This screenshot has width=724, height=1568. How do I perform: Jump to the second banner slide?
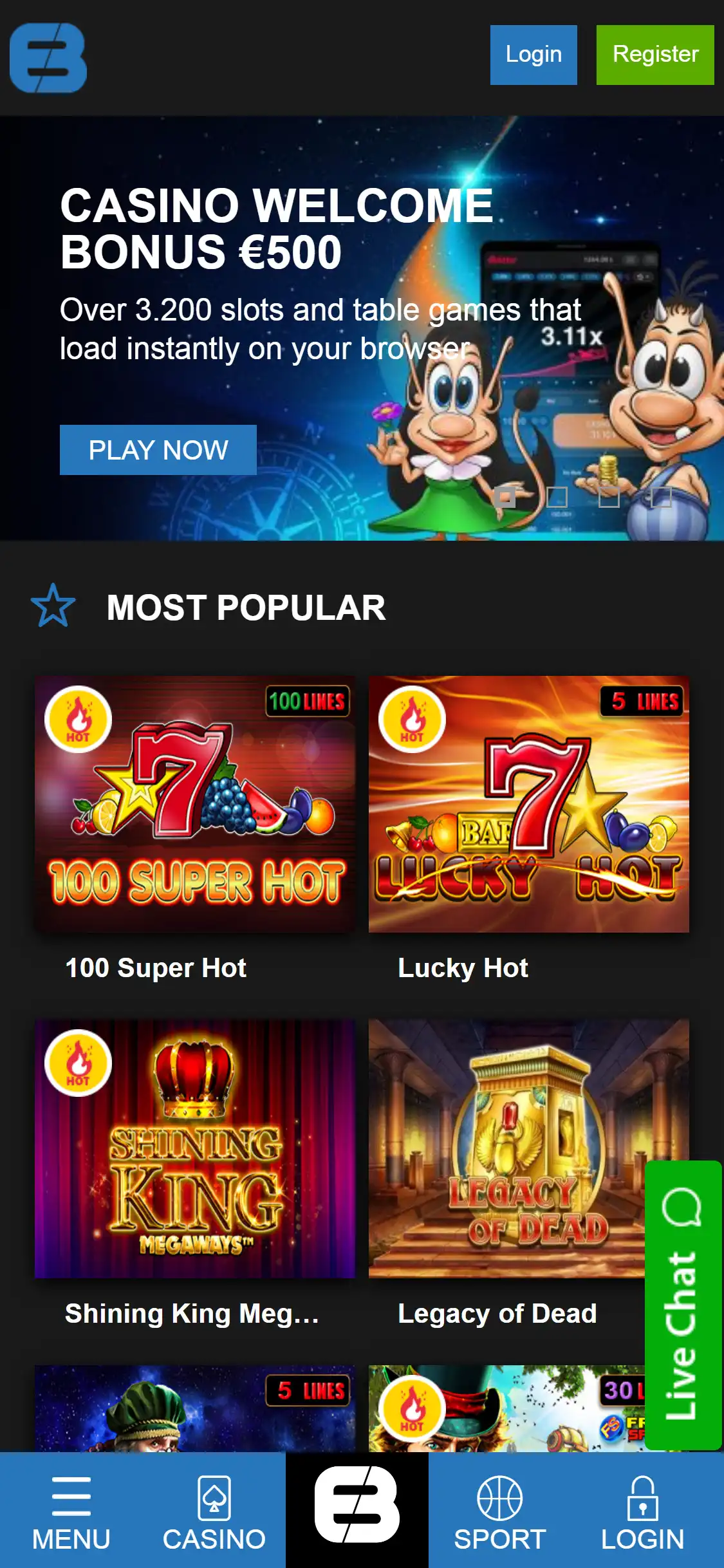[557, 497]
